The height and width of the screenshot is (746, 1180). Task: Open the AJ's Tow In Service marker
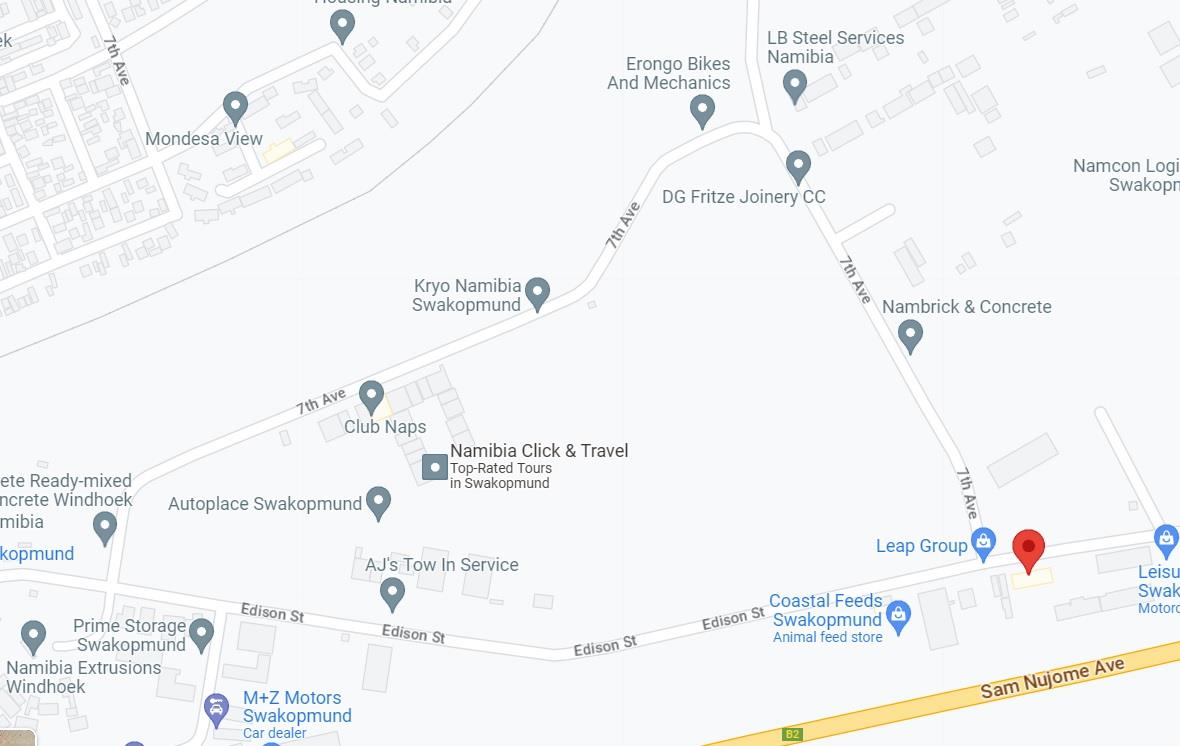(393, 594)
